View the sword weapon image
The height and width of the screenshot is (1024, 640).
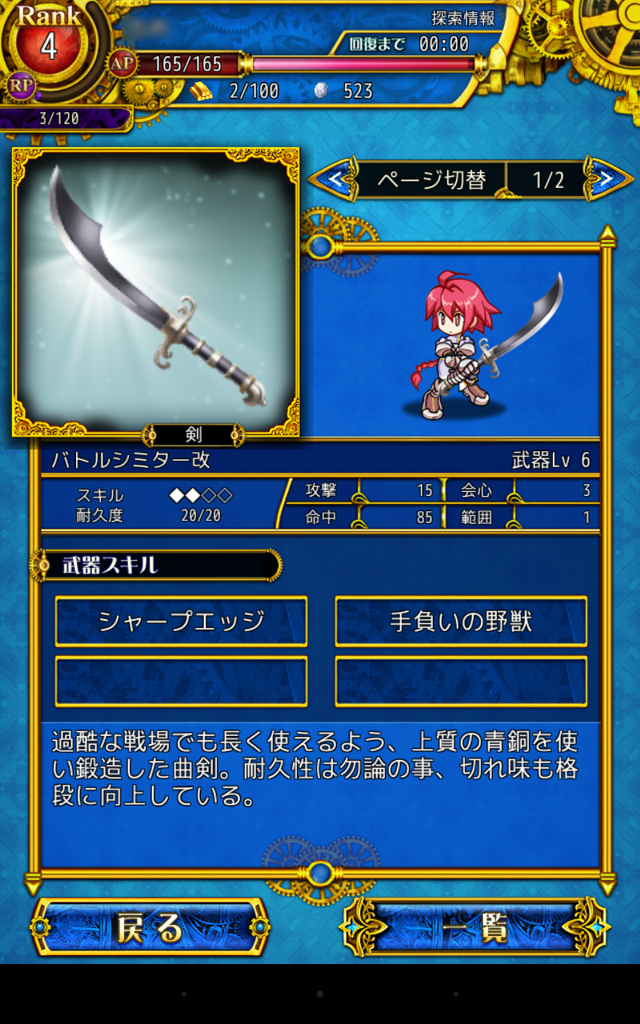click(x=155, y=290)
